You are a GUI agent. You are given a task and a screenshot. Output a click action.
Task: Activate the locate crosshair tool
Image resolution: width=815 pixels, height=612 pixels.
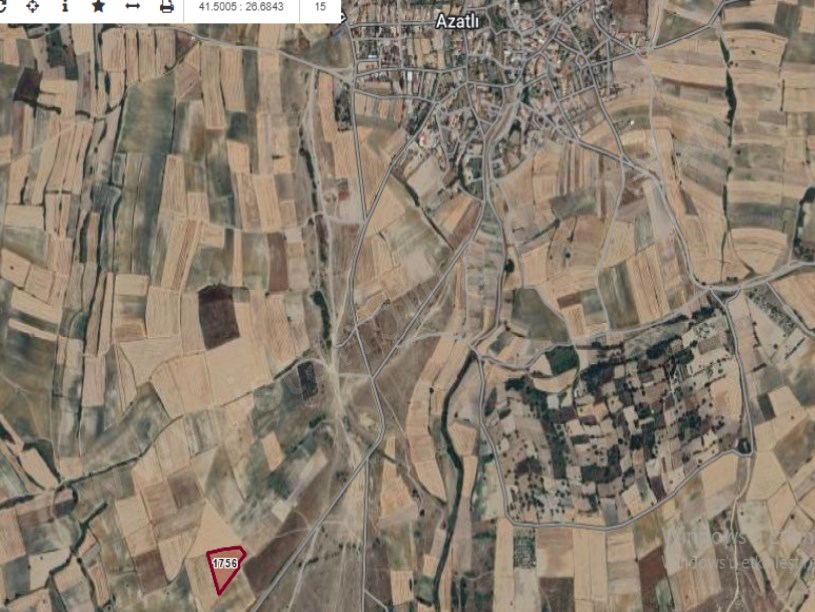tap(33, 6)
